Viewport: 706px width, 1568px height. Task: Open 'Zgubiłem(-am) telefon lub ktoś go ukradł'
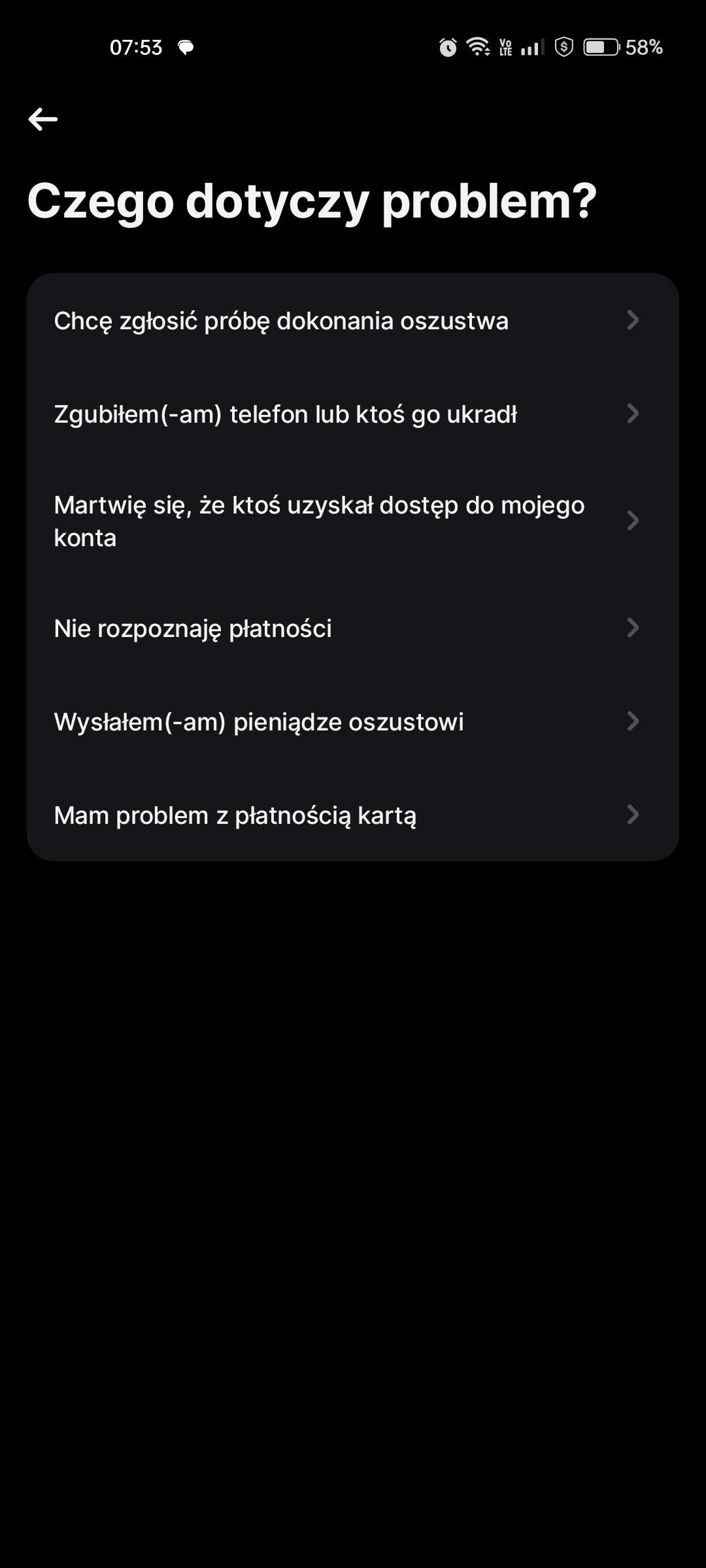[353, 414]
